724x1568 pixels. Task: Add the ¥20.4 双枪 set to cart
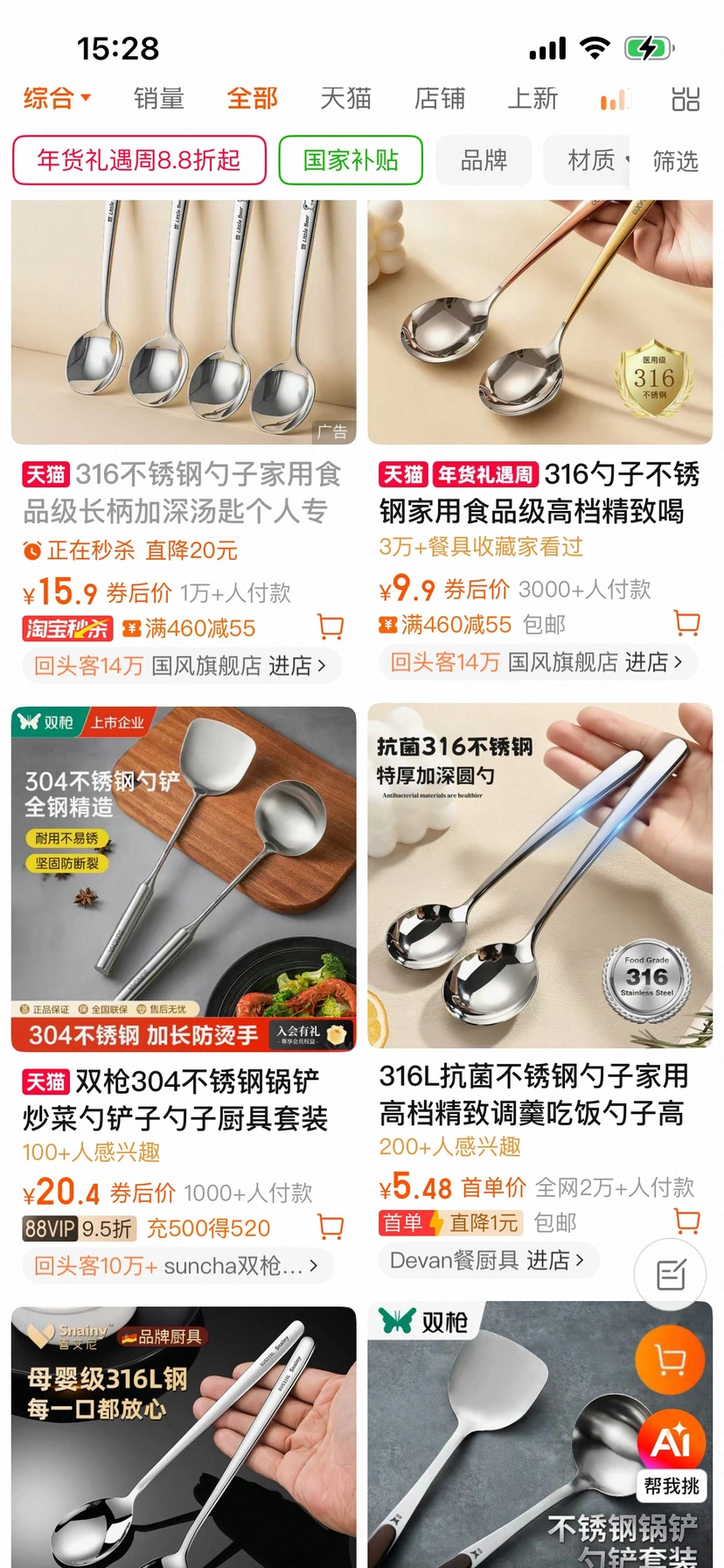pos(331,1227)
